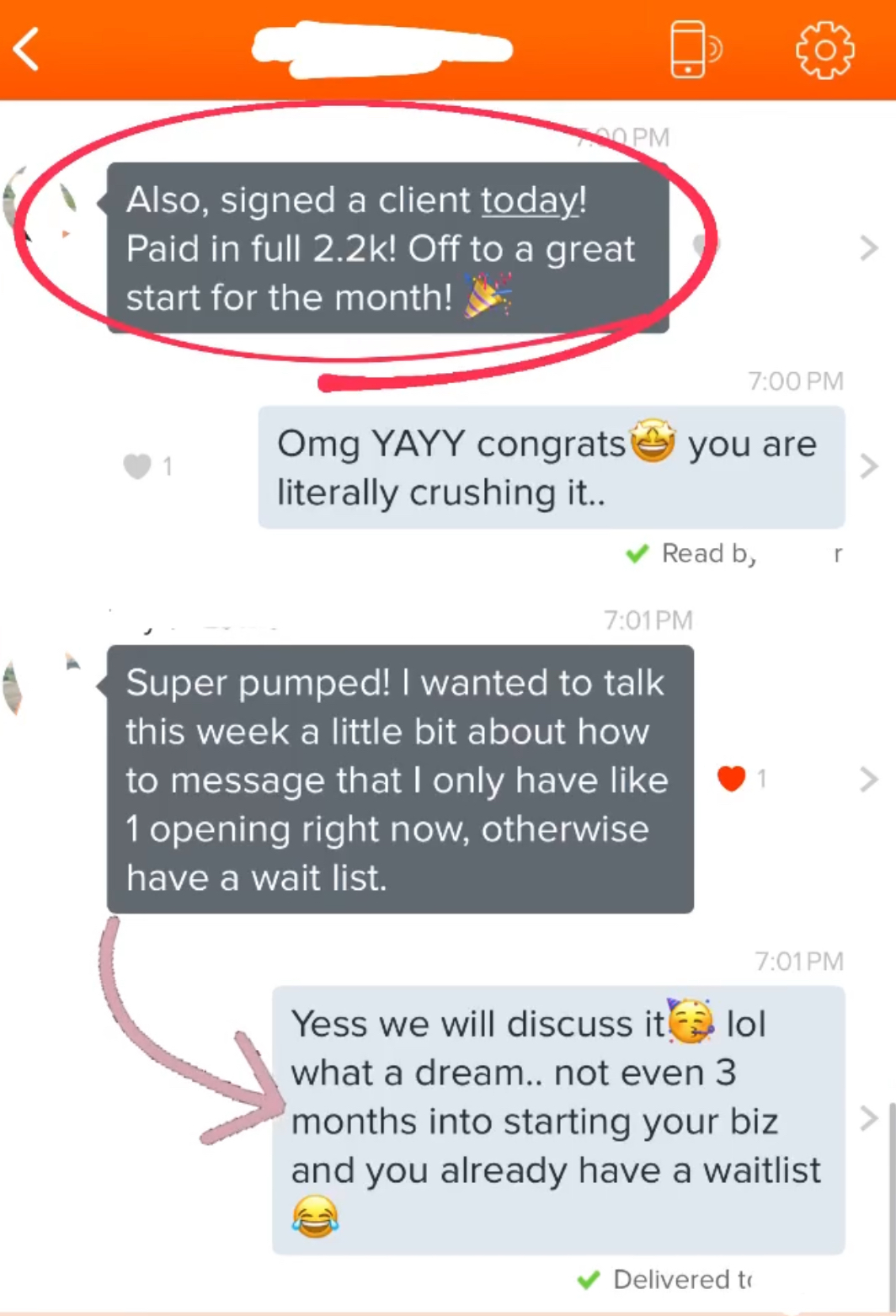Image resolution: width=896 pixels, height=1316 pixels.
Task: Open details chevron for 'Super pumped' message
Action: (x=868, y=780)
